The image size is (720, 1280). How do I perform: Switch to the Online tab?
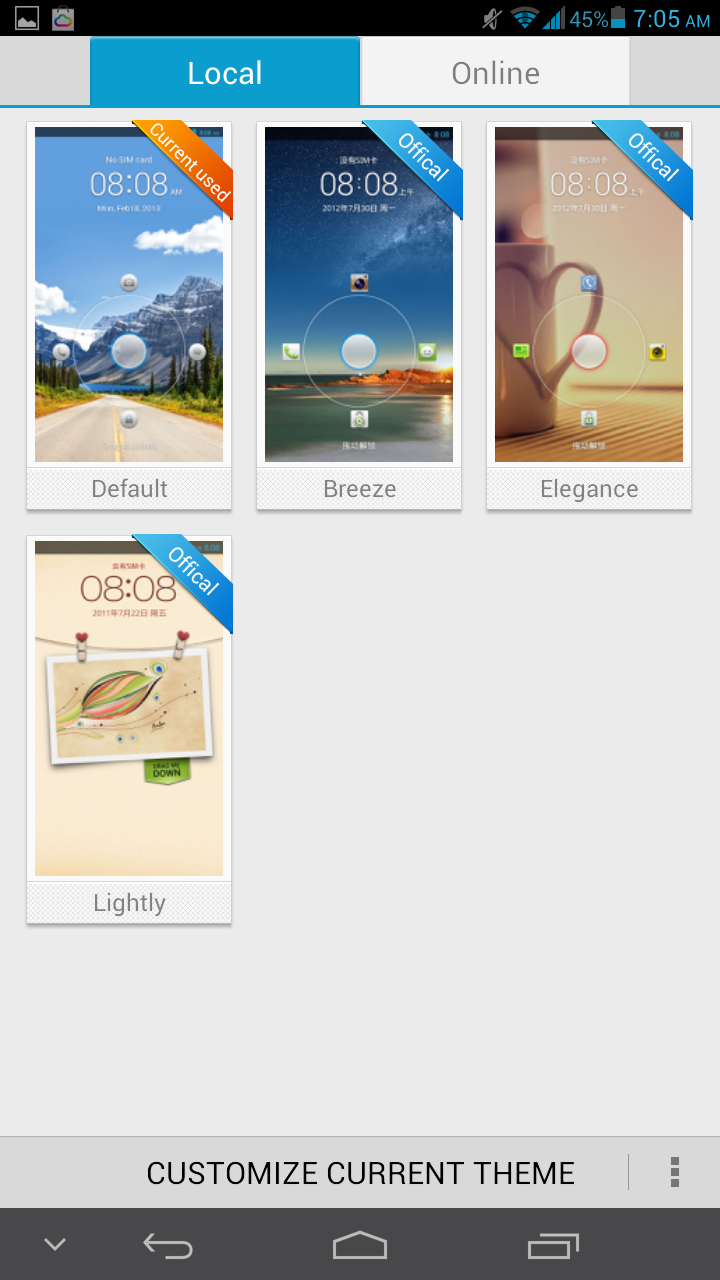pyautogui.click(x=495, y=72)
